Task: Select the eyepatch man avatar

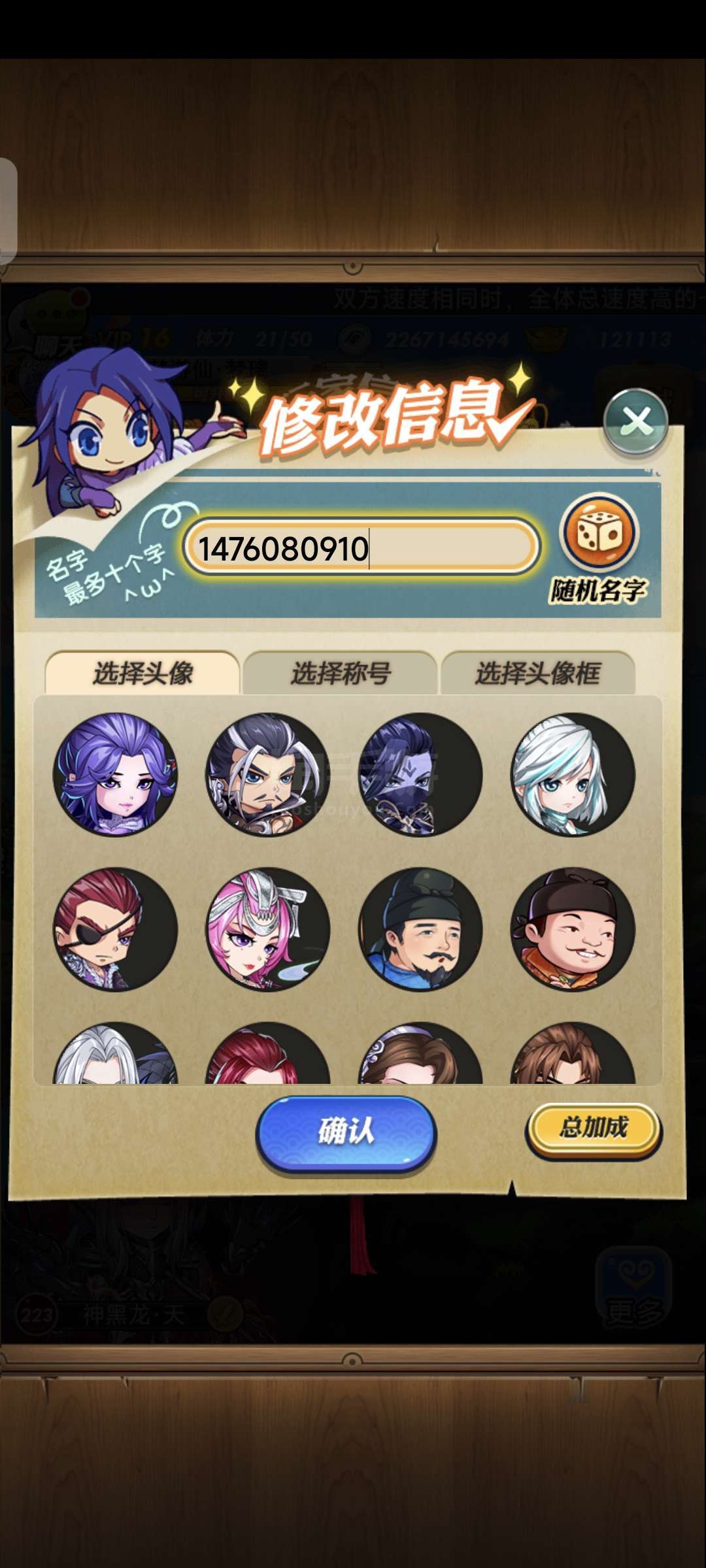Action: [115, 929]
